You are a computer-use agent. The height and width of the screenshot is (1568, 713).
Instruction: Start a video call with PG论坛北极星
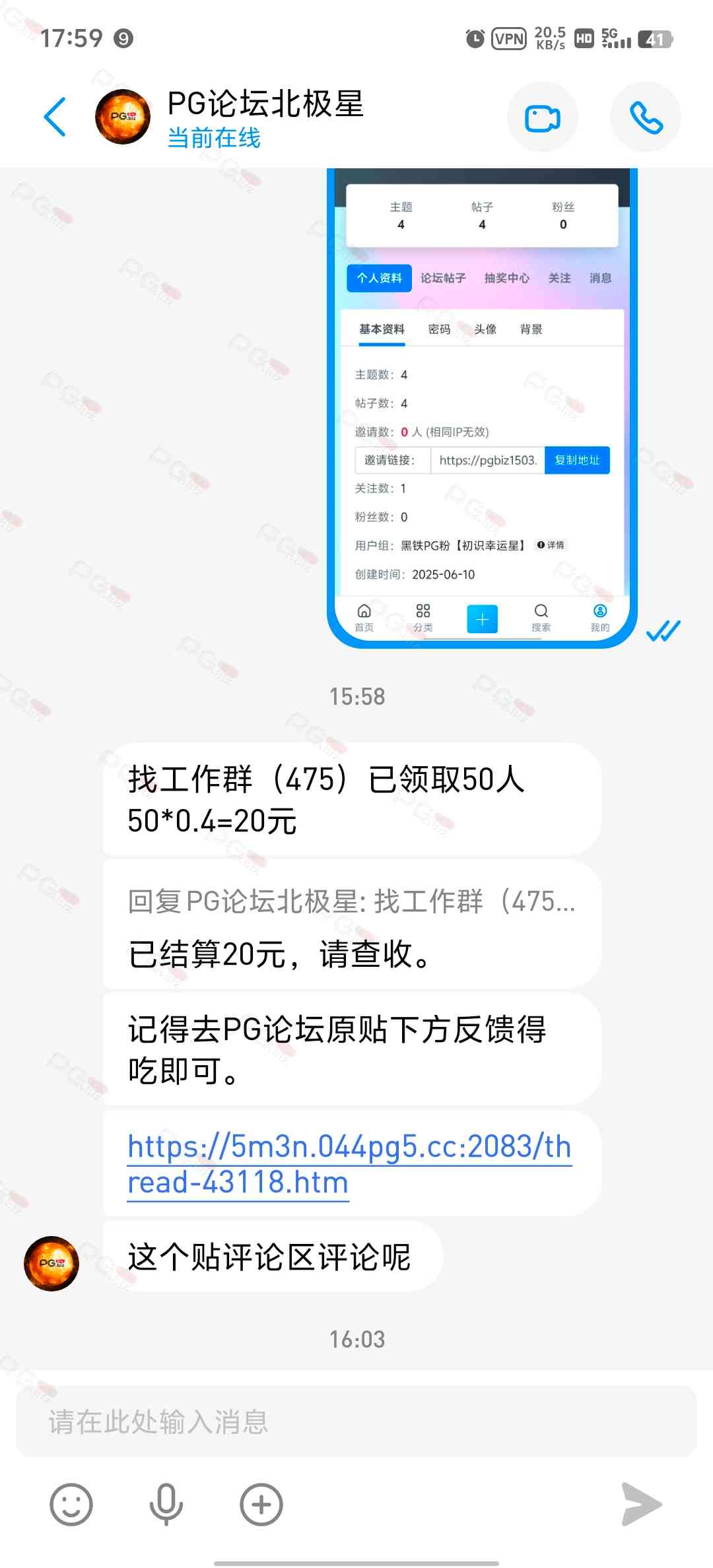(542, 118)
